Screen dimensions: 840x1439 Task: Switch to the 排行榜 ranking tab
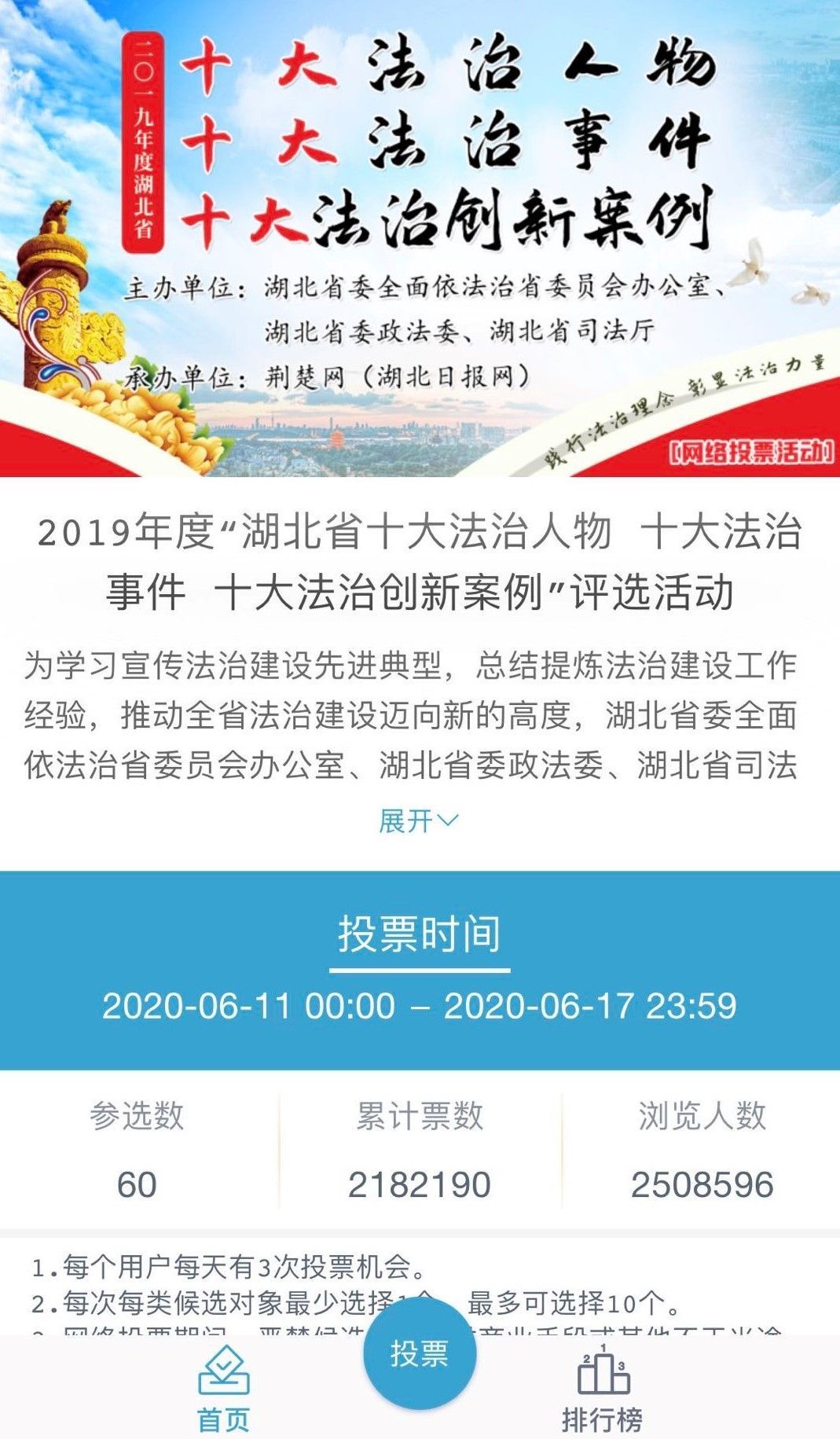[x=603, y=1389]
